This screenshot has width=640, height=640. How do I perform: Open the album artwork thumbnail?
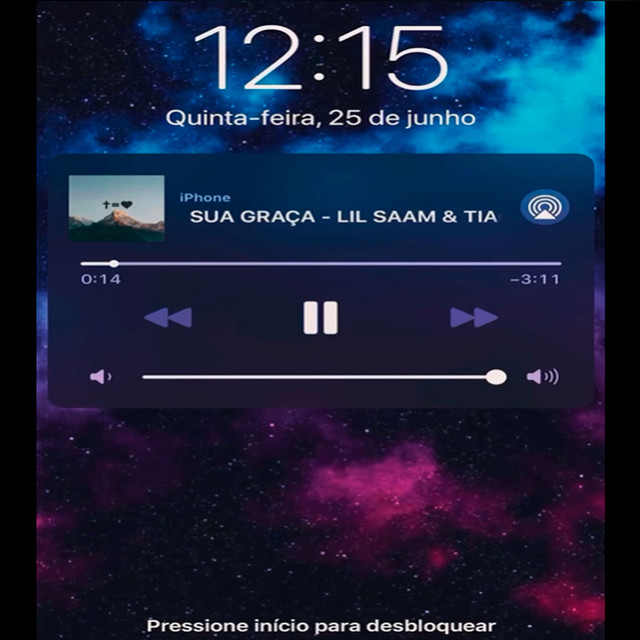[x=116, y=208]
